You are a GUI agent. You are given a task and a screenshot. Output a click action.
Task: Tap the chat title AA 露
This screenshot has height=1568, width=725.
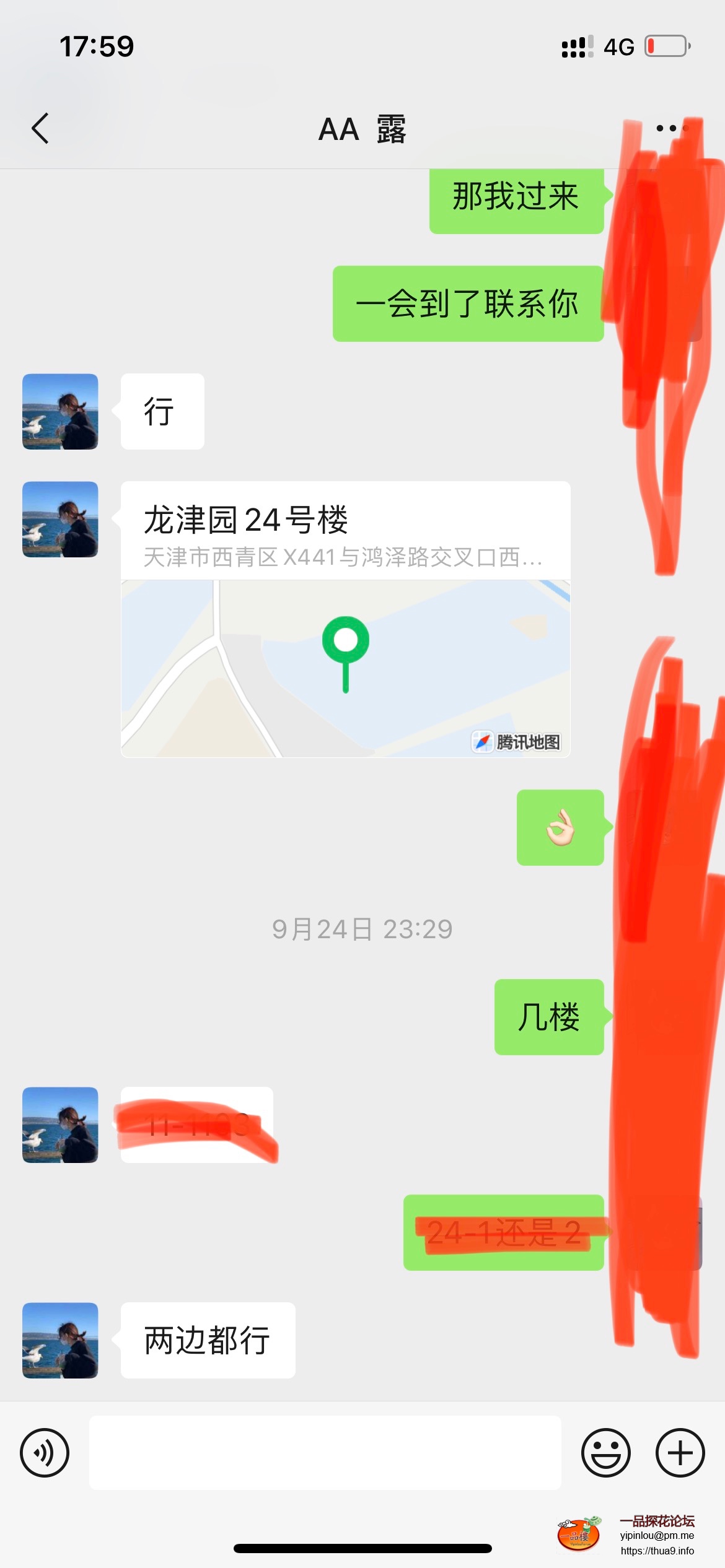(x=362, y=130)
